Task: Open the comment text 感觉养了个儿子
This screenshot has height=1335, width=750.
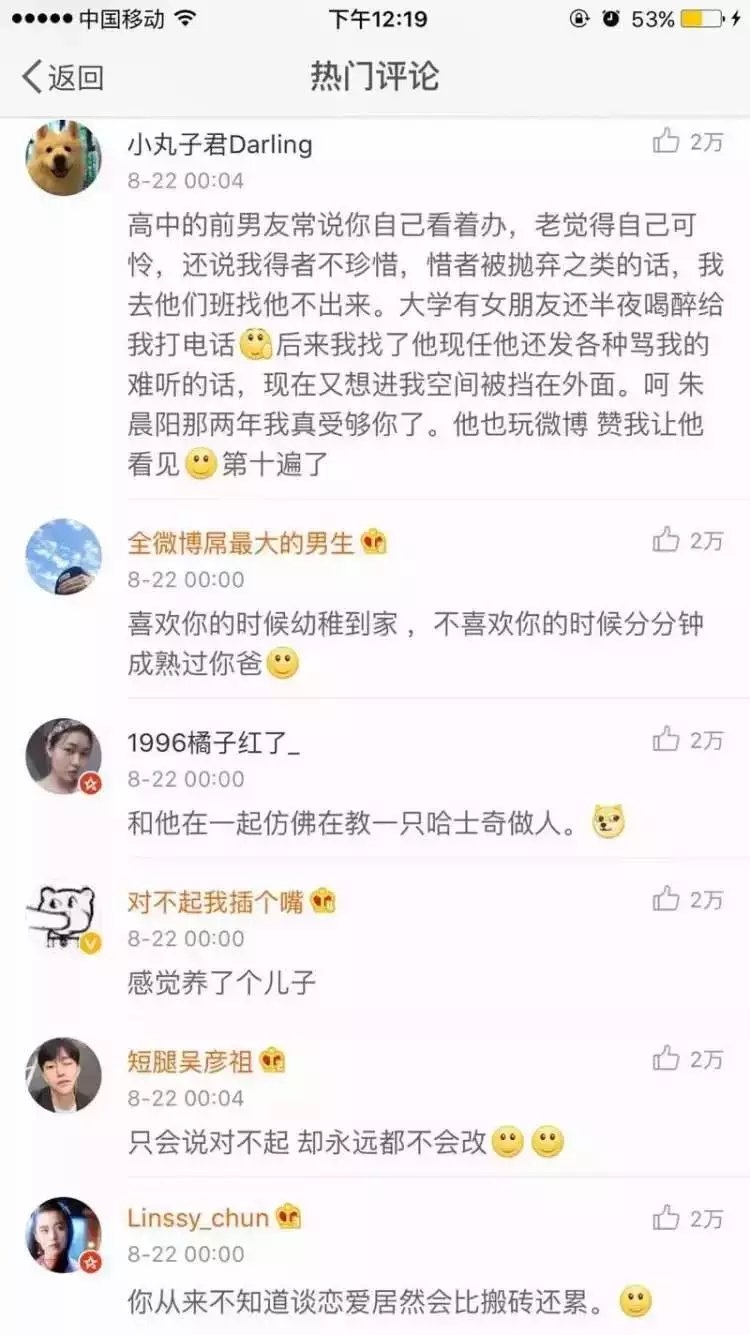Action: (x=222, y=982)
